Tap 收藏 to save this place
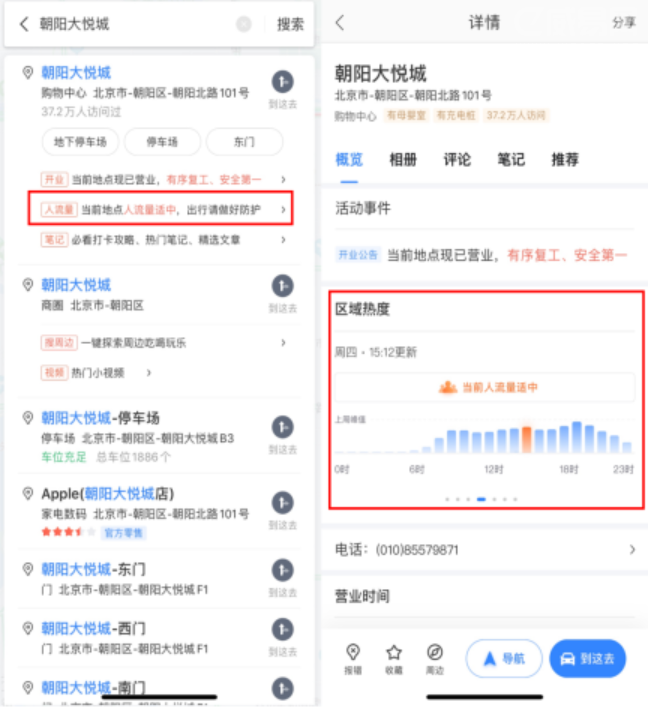 click(394, 658)
